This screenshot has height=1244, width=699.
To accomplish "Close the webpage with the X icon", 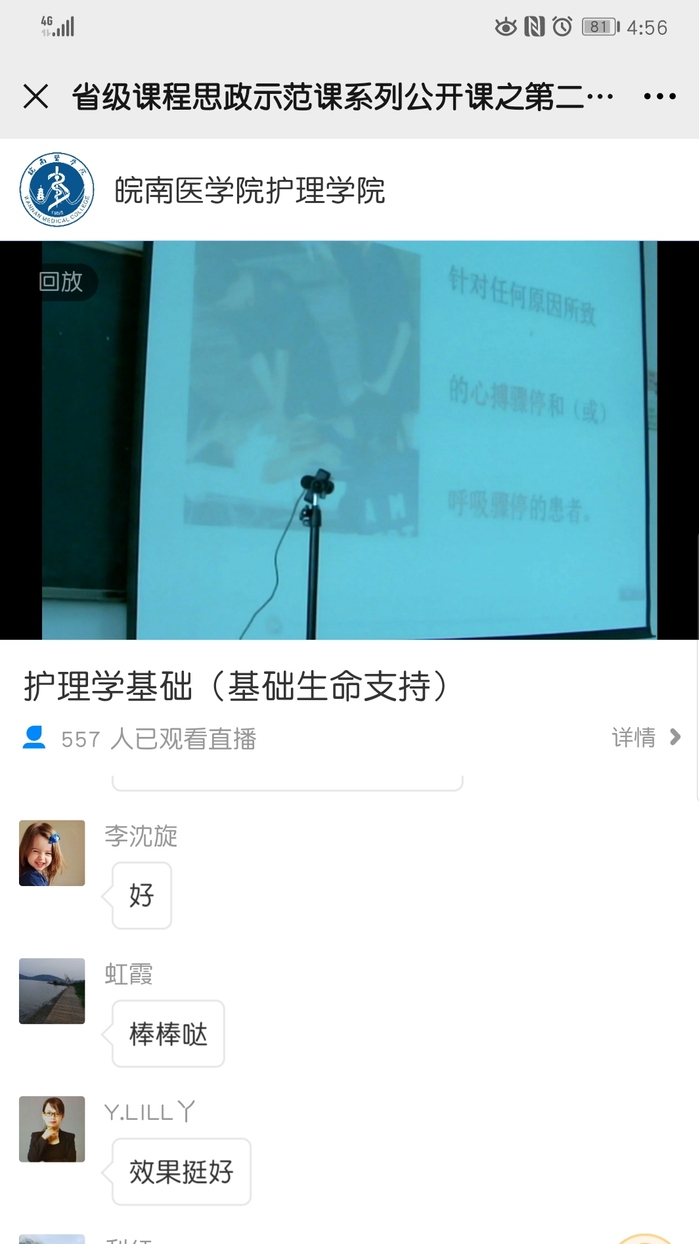I will (36, 97).
